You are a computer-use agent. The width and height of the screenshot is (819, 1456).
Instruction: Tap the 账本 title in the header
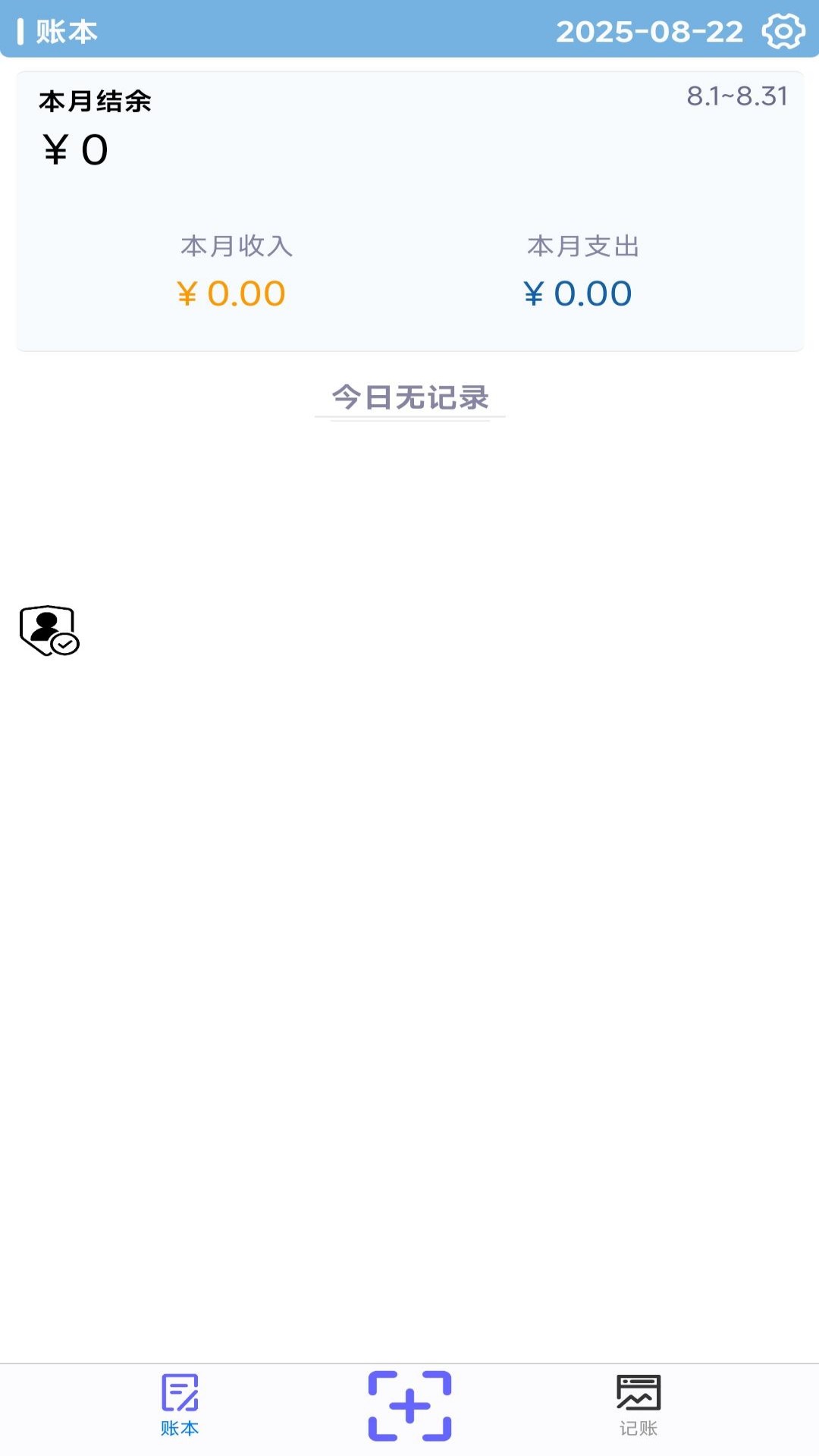pyautogui.click(x=67, y=33)
